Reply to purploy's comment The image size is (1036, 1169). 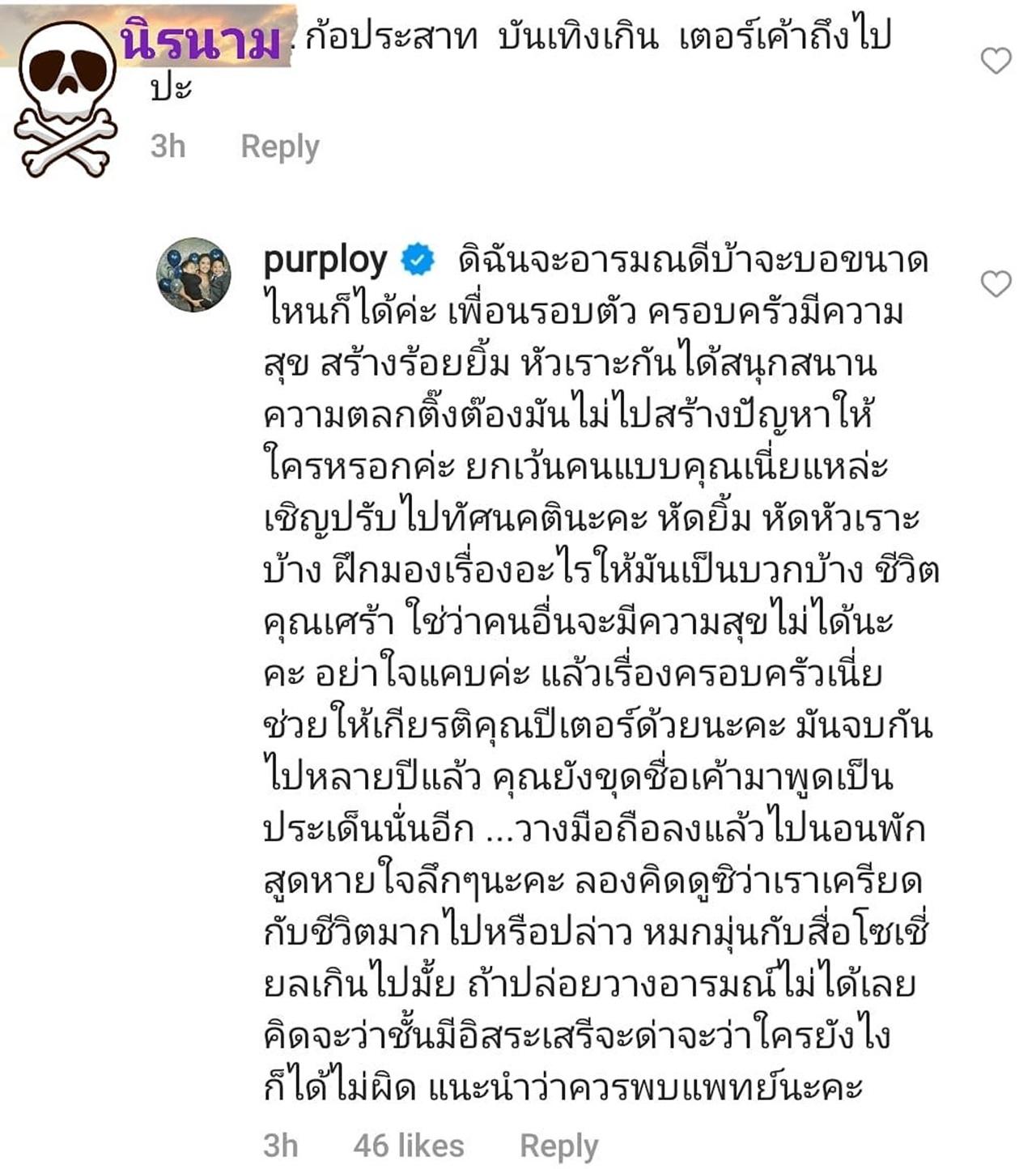point(558,1146)
